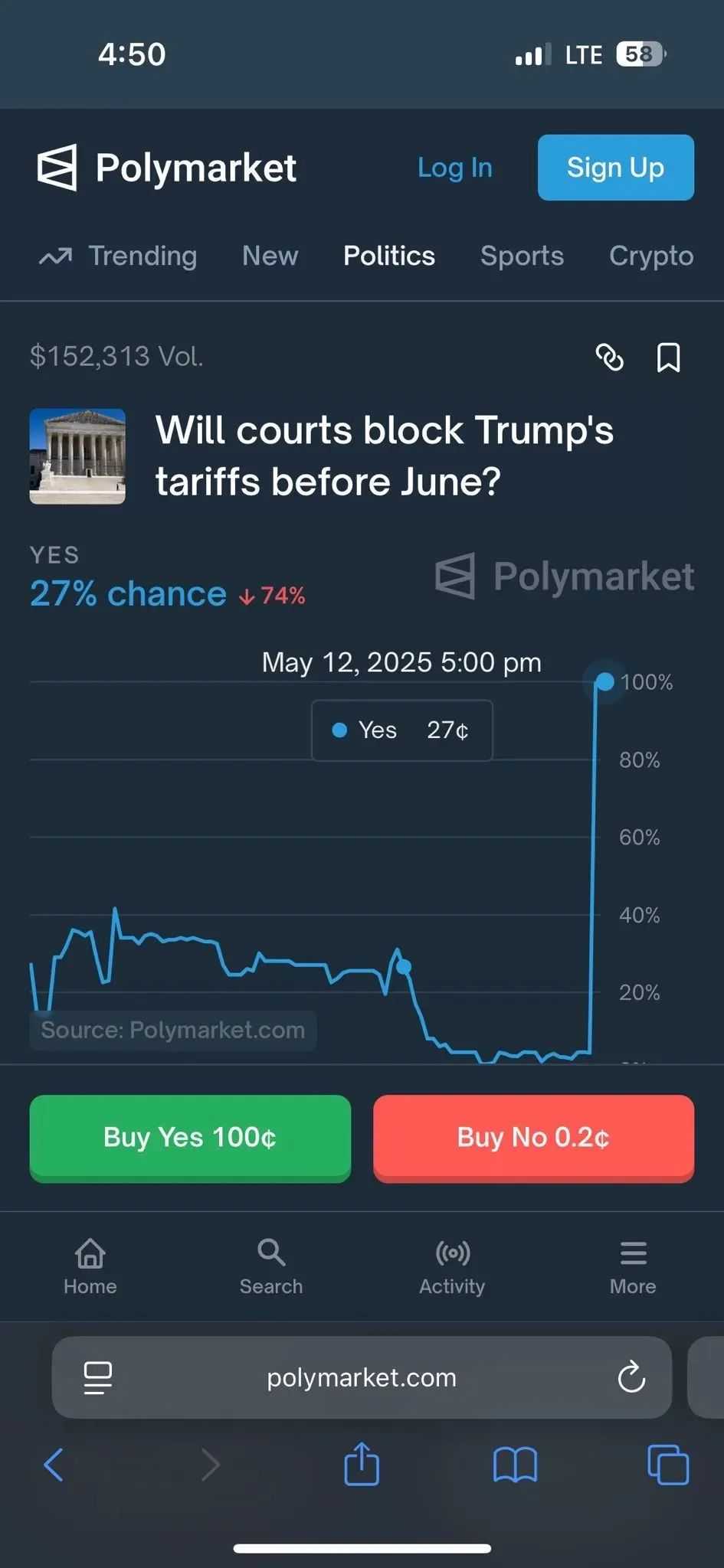Viewport: 724px width, 1568px height.
Task: Open the Polymarket home logo
Action: (167, 168)
